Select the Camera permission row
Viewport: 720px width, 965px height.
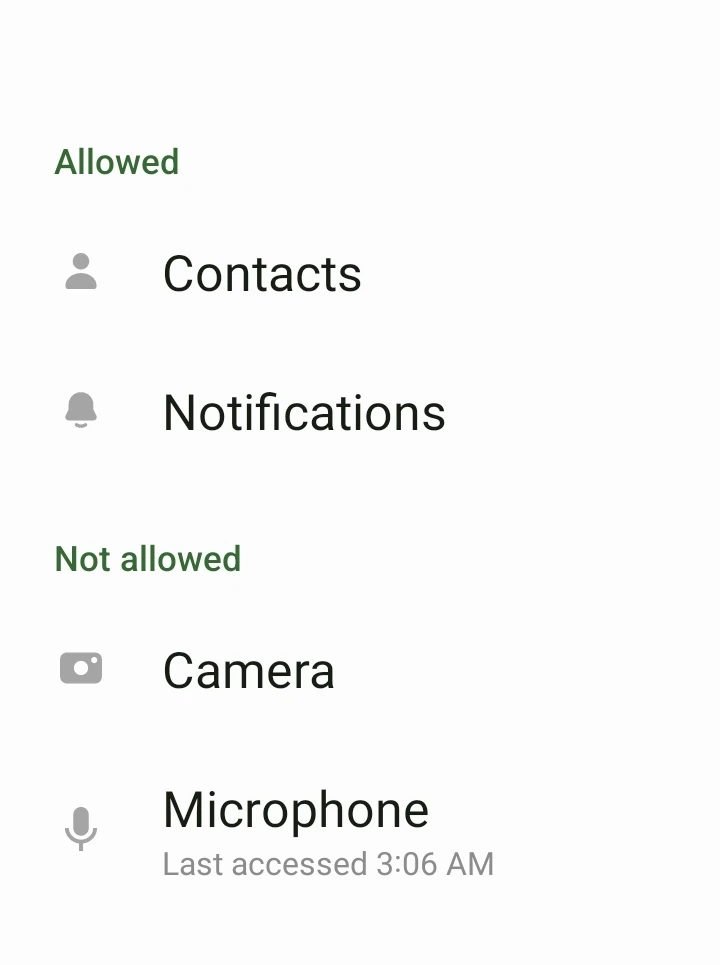point(248,670)
